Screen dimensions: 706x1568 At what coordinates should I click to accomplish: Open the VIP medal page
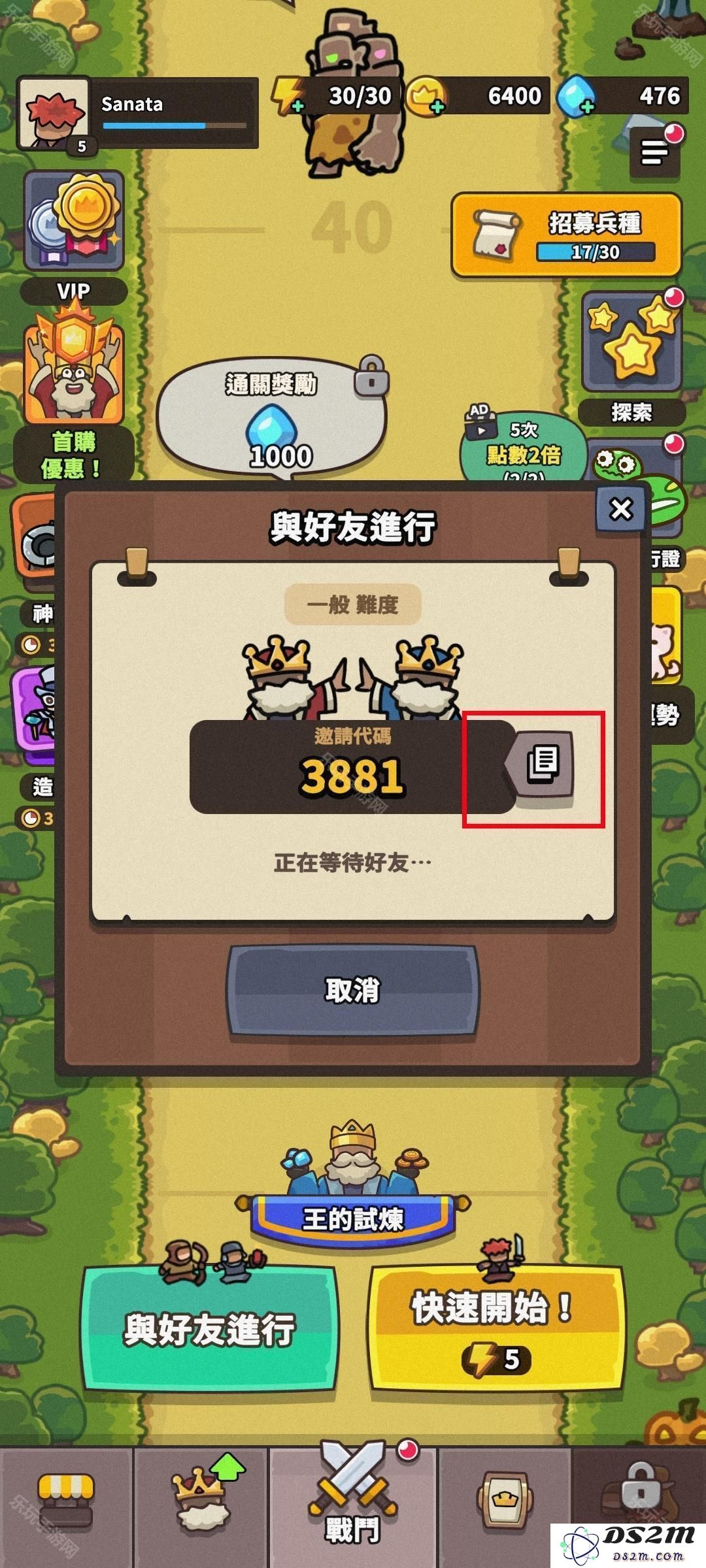pos(74,222)
